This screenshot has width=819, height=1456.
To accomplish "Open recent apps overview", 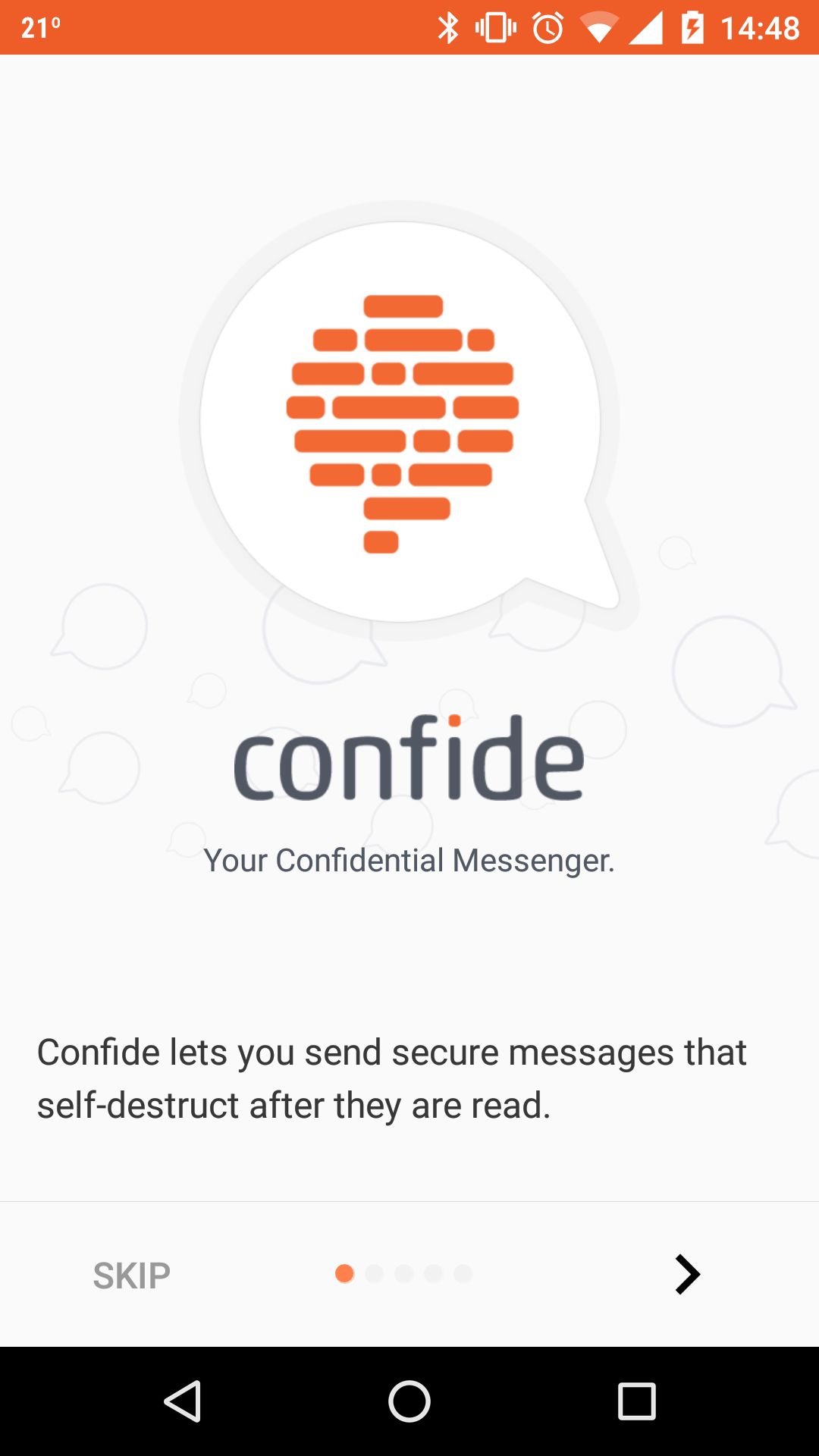I will [636, 1401].
